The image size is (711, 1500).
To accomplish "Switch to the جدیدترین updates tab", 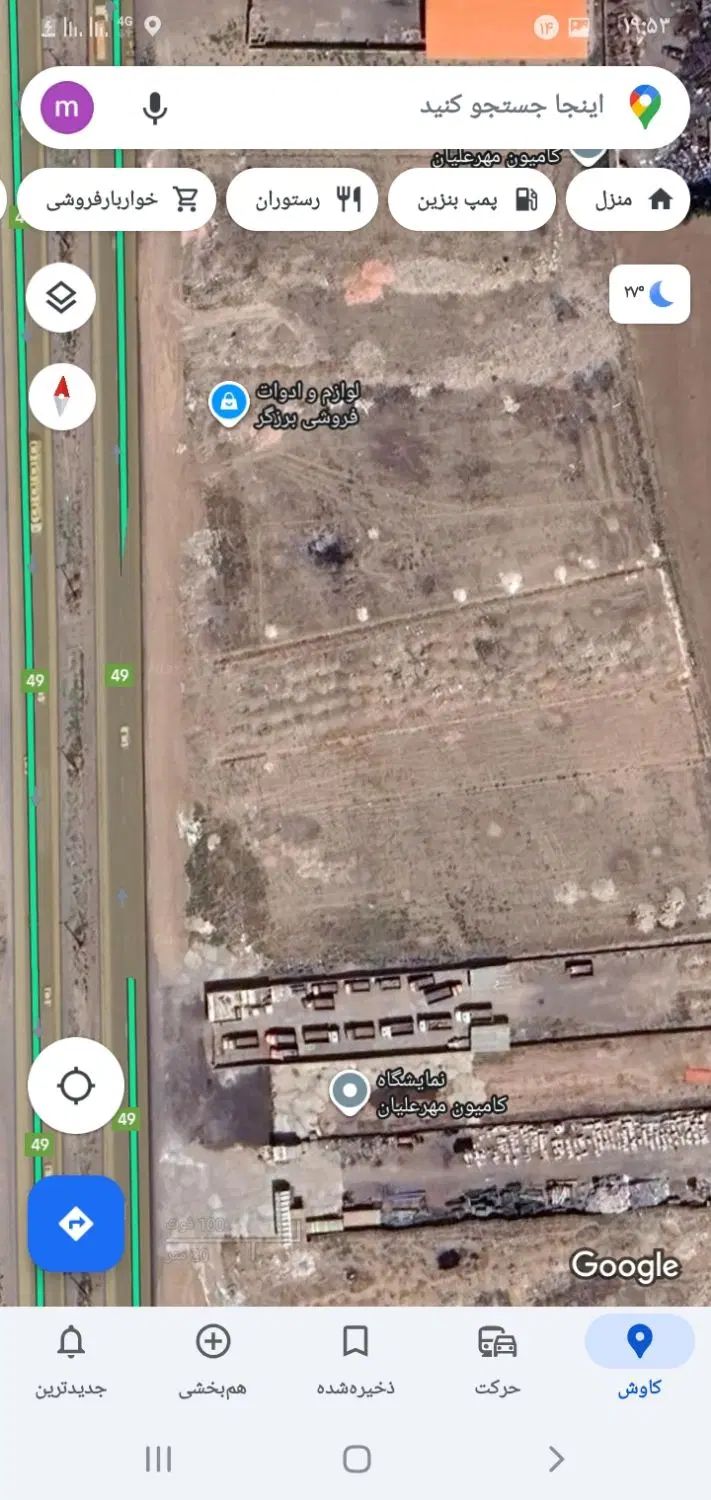I will point(71,1358).
